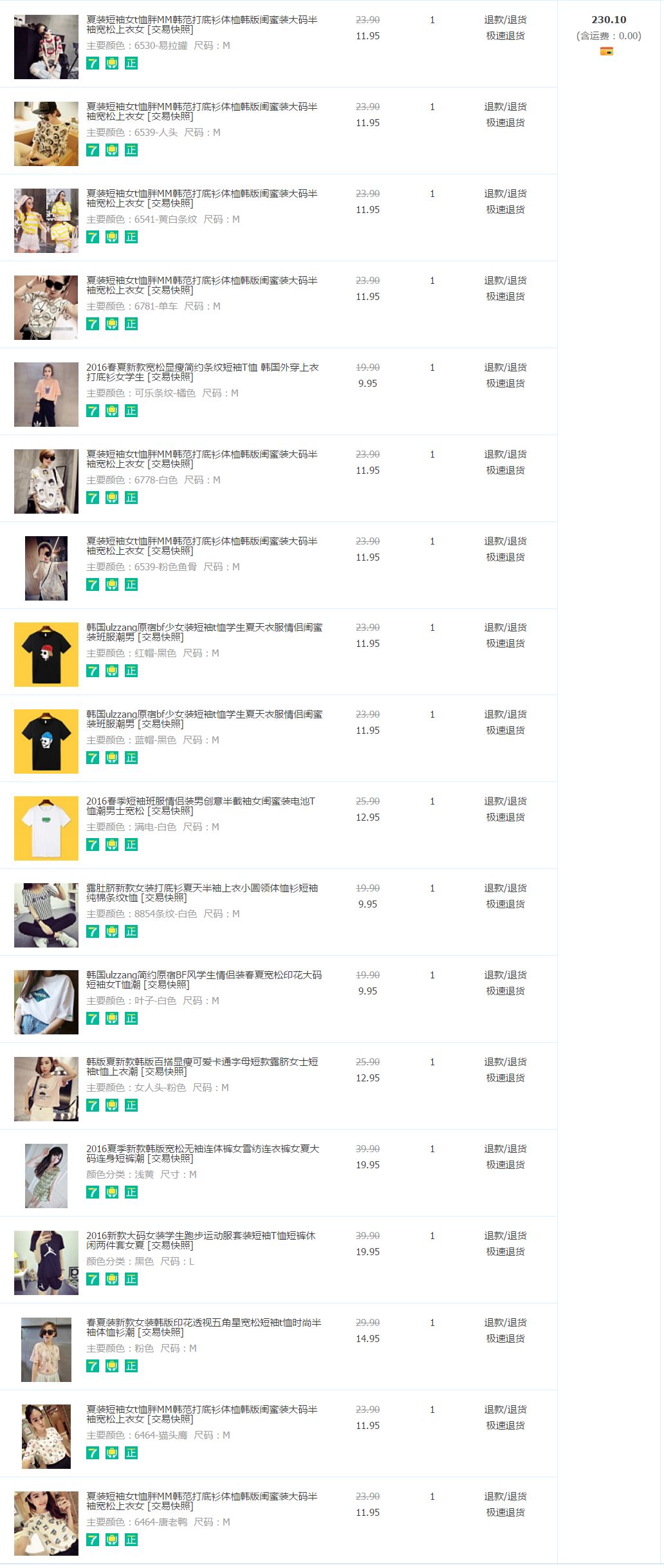Viewport: 664px width, 1568px height.
Task: Request 退款/退货 for the 叶子-白色 tee
Action: click(505, 975)
